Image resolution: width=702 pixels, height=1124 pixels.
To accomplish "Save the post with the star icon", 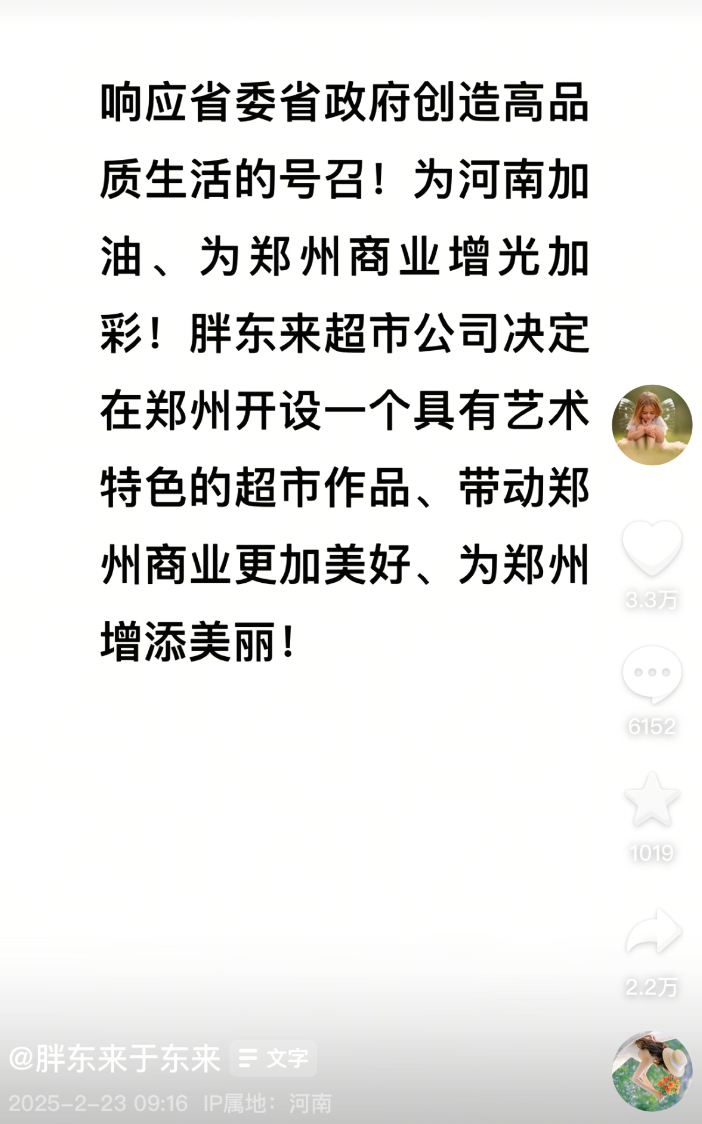I will point(652,800).
